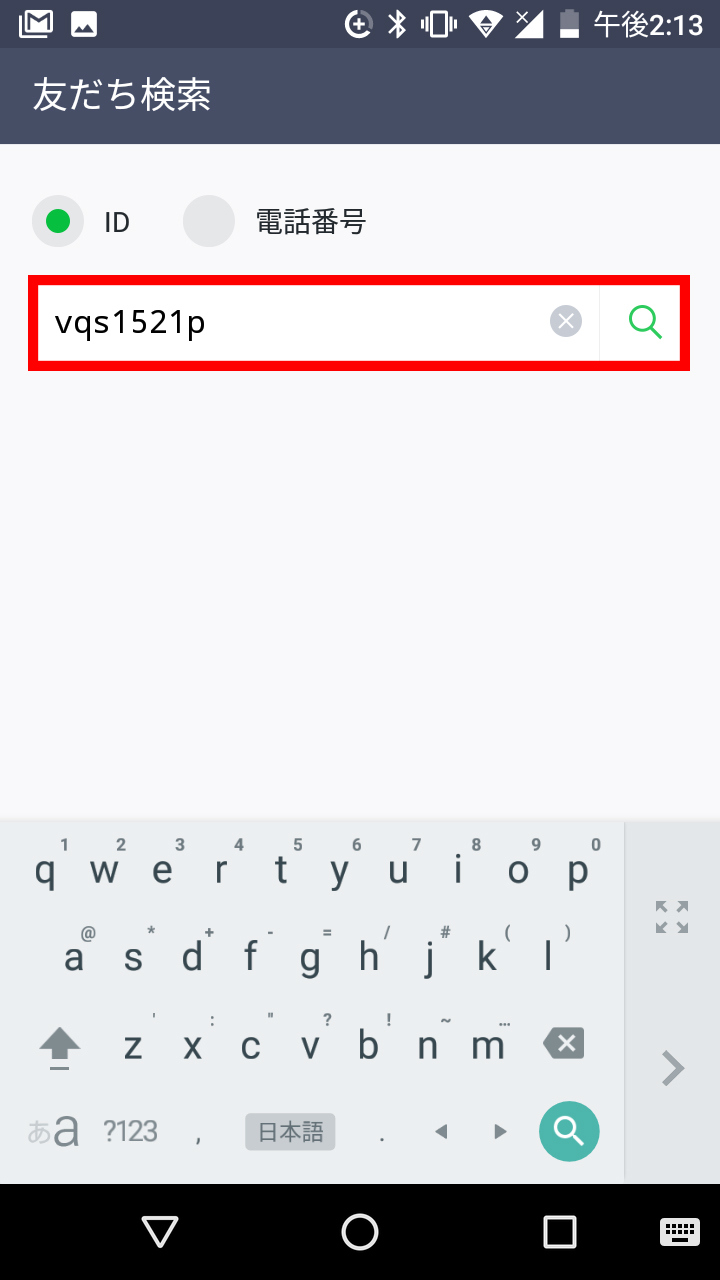
Task: Expand the keyboard with the resize icon
Action: coord(672,917)
